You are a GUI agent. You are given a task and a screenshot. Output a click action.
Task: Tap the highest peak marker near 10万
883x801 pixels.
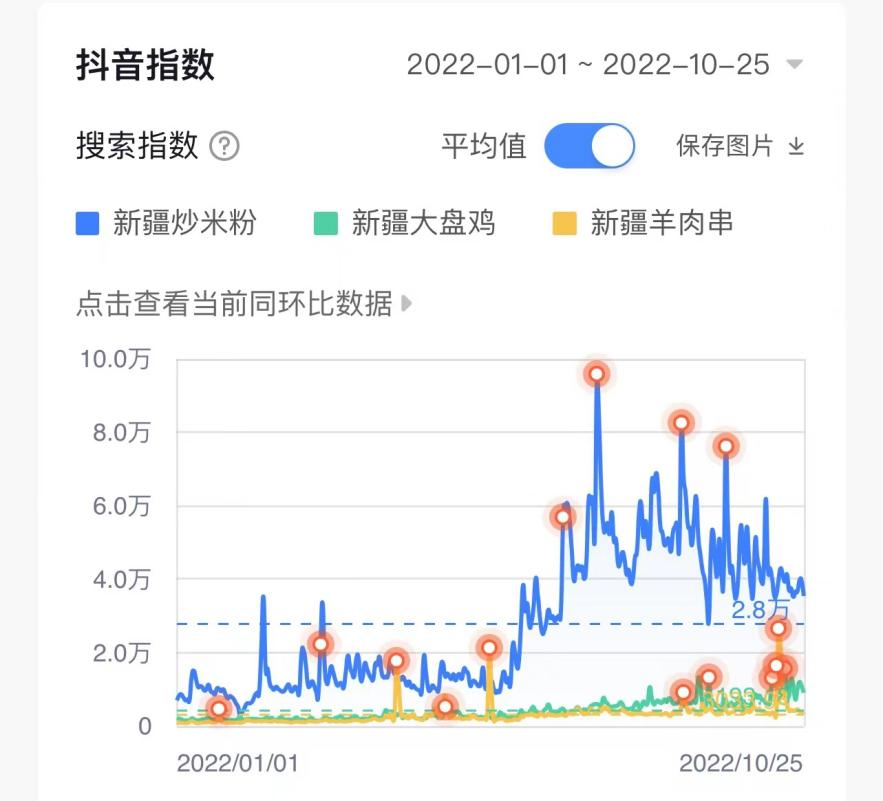[597, 374]
